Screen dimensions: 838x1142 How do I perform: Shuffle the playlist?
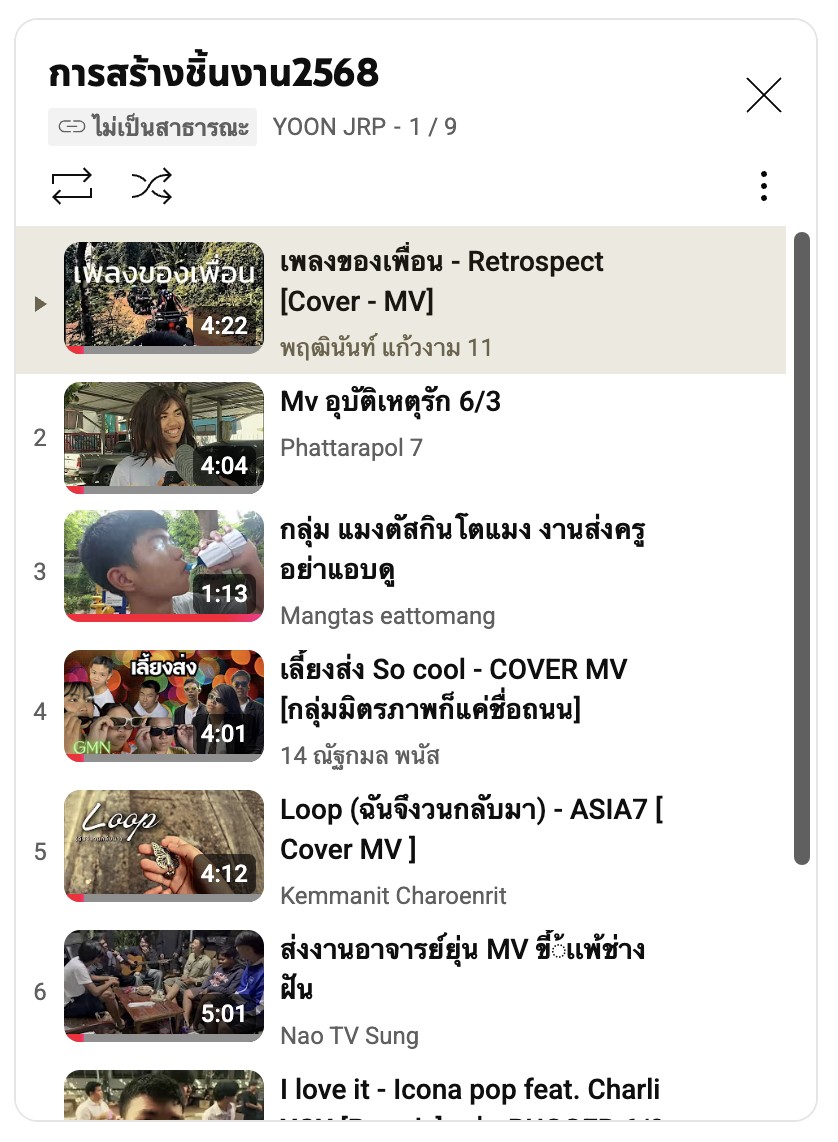pos(152,186)
